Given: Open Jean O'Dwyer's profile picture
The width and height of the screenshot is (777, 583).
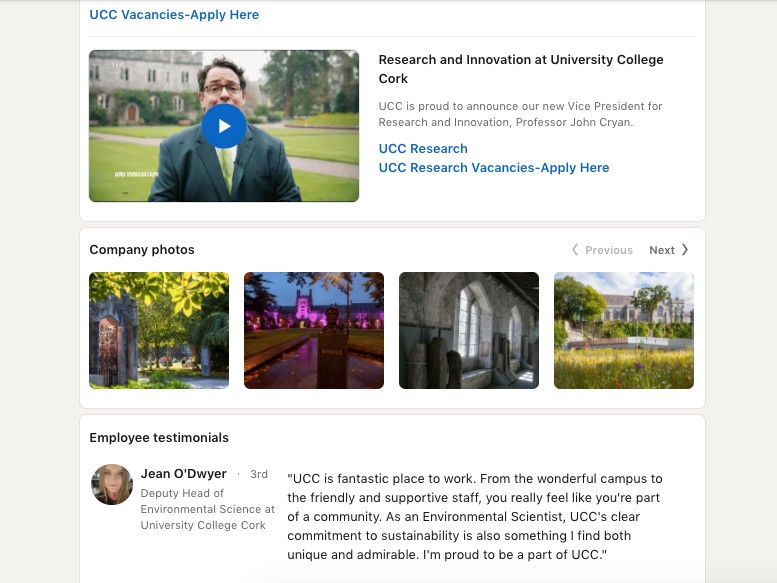Looking at the screenshot, I should coord(111,485).
